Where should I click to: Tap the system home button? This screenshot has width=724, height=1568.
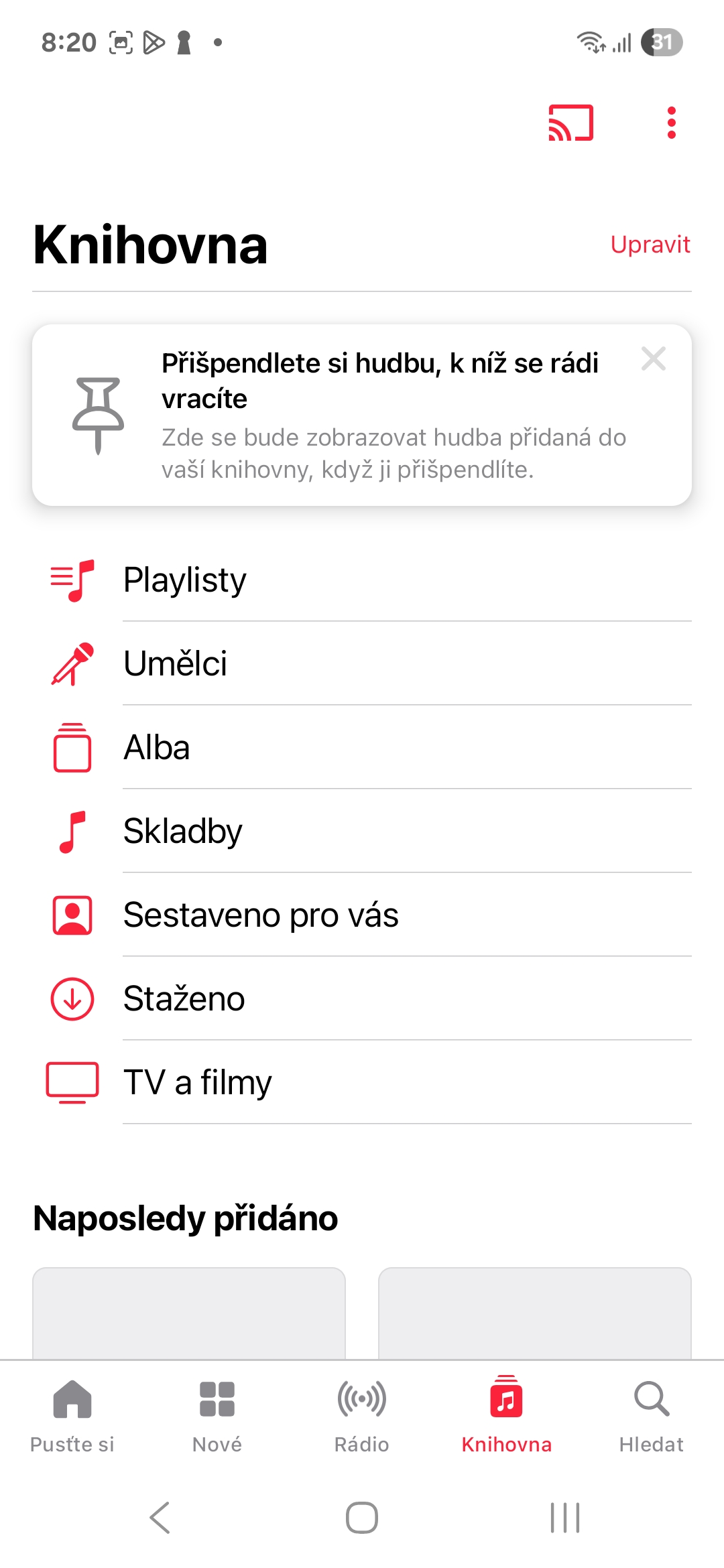[x=362, y=1518]
